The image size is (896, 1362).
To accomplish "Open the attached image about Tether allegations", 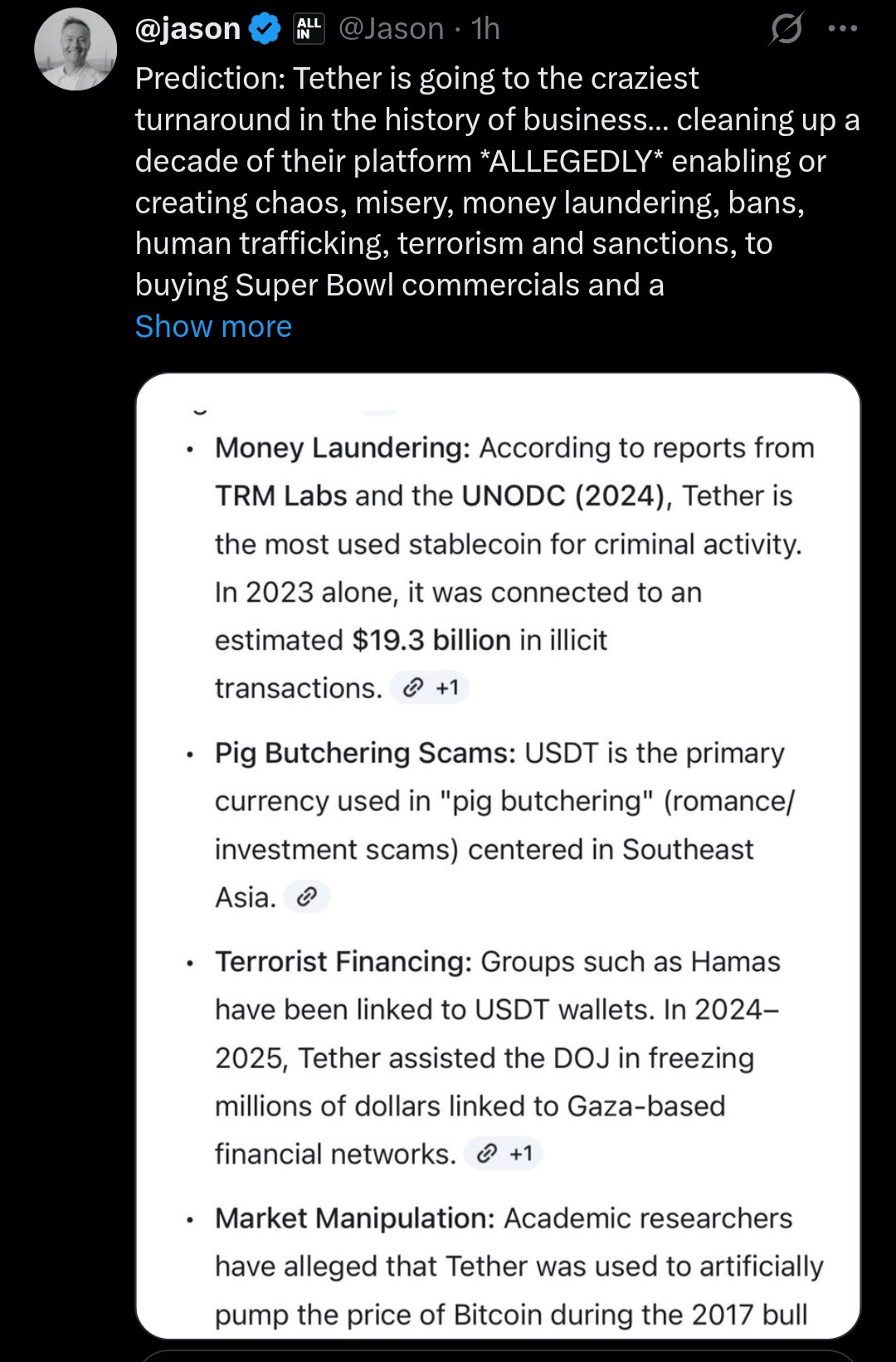I will (498, 855).
